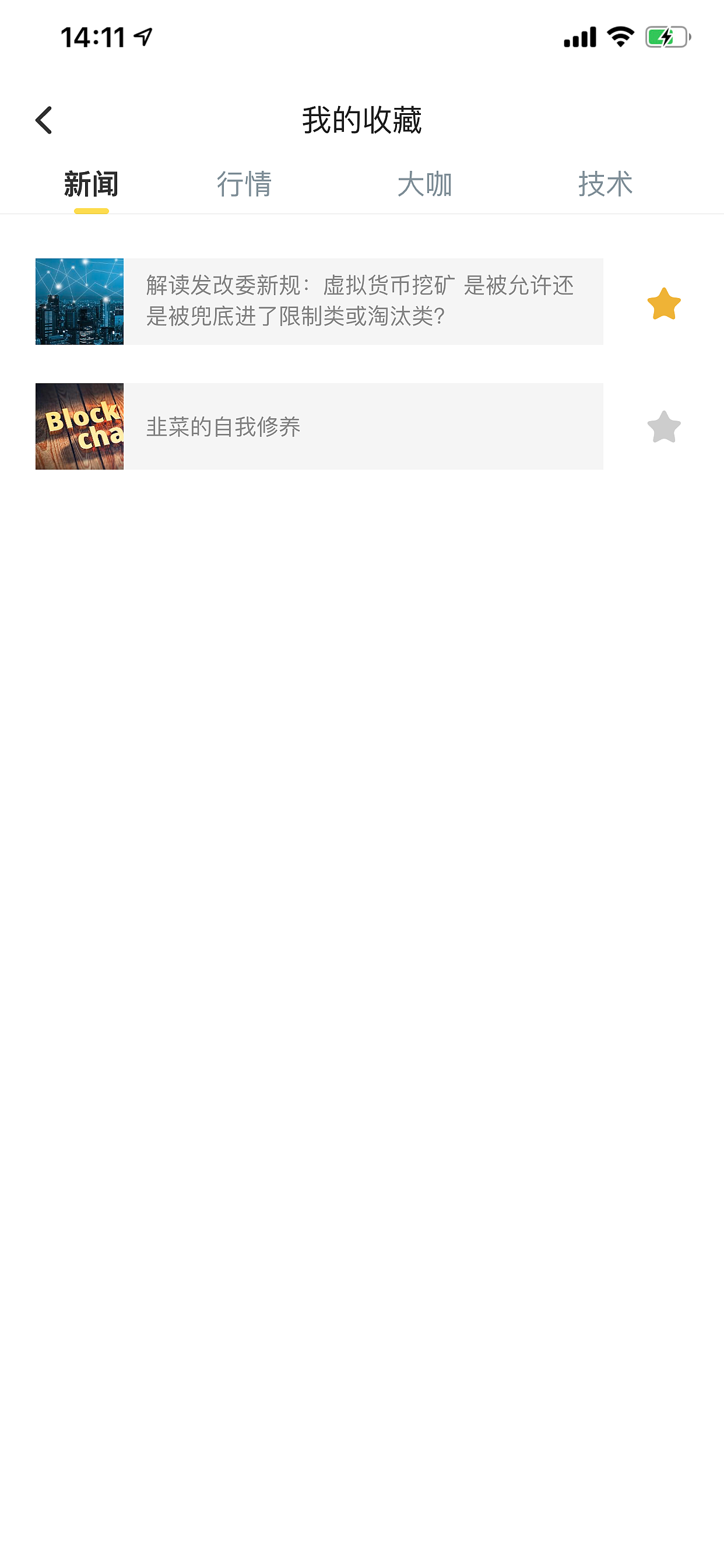Open article 解读发改委新规 about 虚拟货币挖矿

click(319, 302)
